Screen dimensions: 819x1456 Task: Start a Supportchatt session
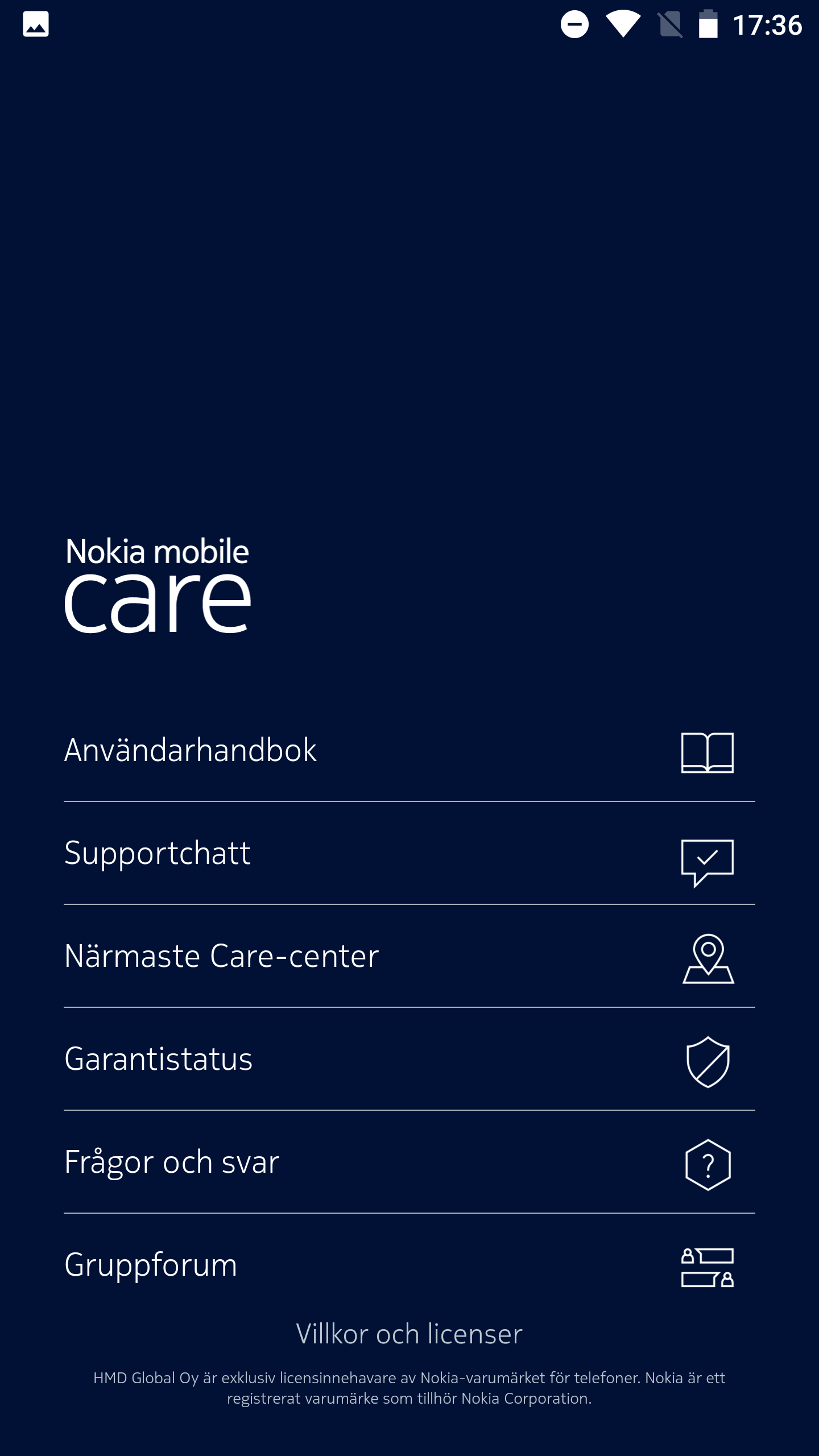tap(408, 854)
